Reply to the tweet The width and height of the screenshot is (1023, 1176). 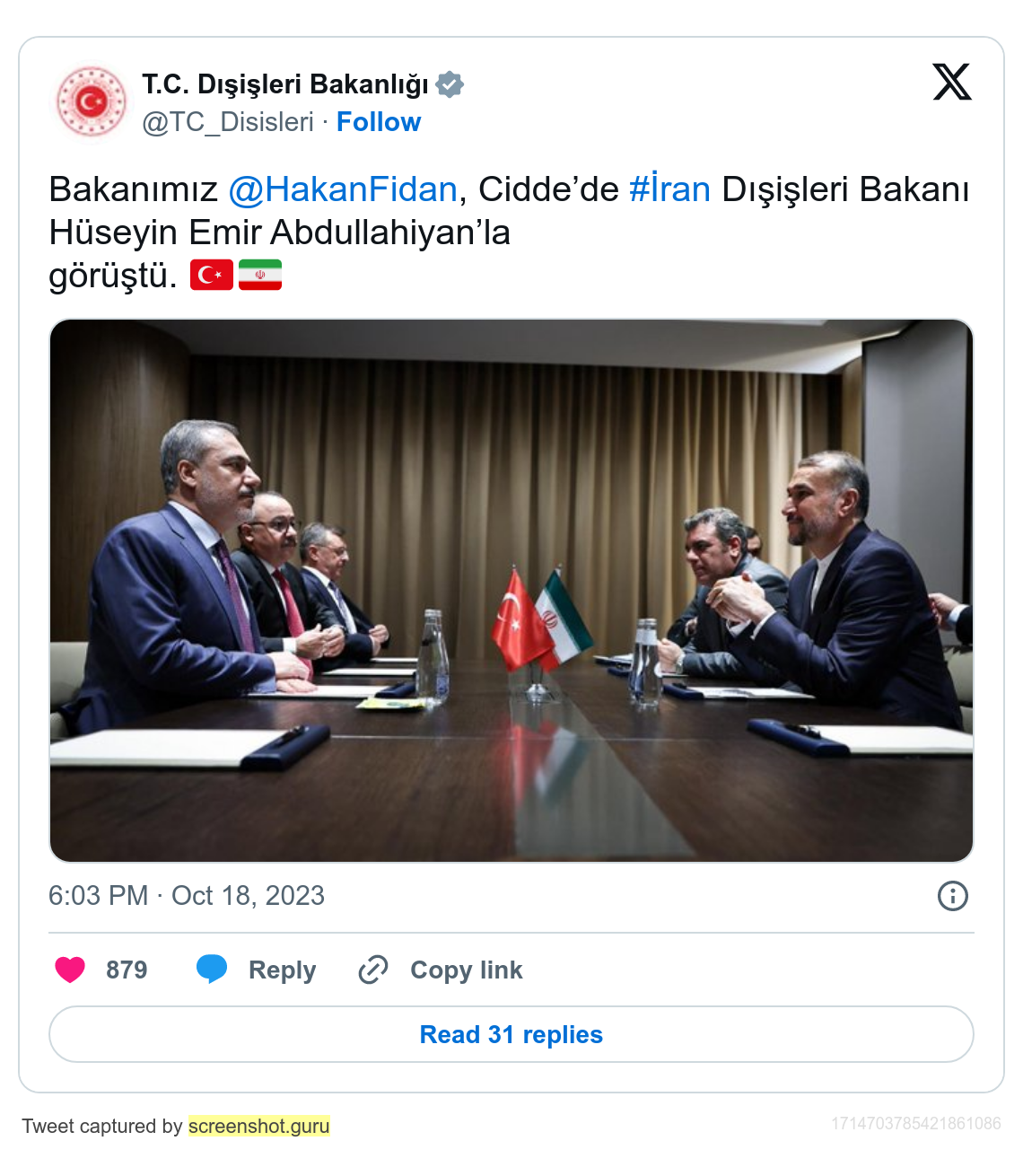pyautogui.click(x=257, y=970)
